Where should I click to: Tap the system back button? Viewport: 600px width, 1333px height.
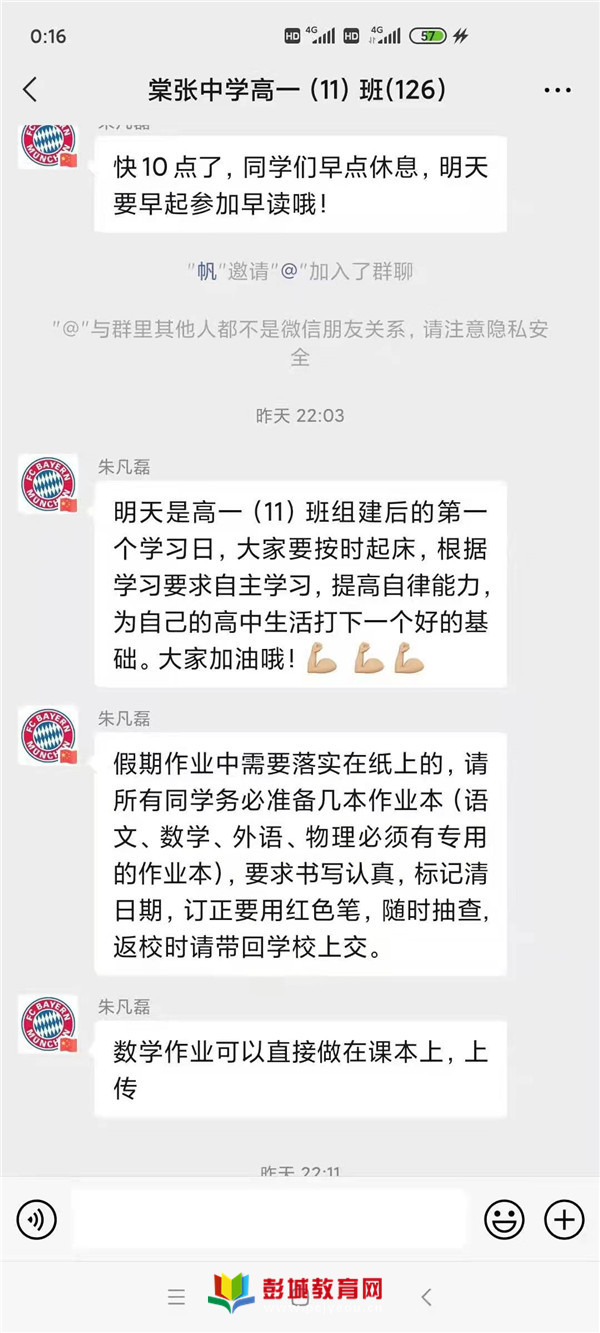pyautogui.click(x=427, y=1297)
